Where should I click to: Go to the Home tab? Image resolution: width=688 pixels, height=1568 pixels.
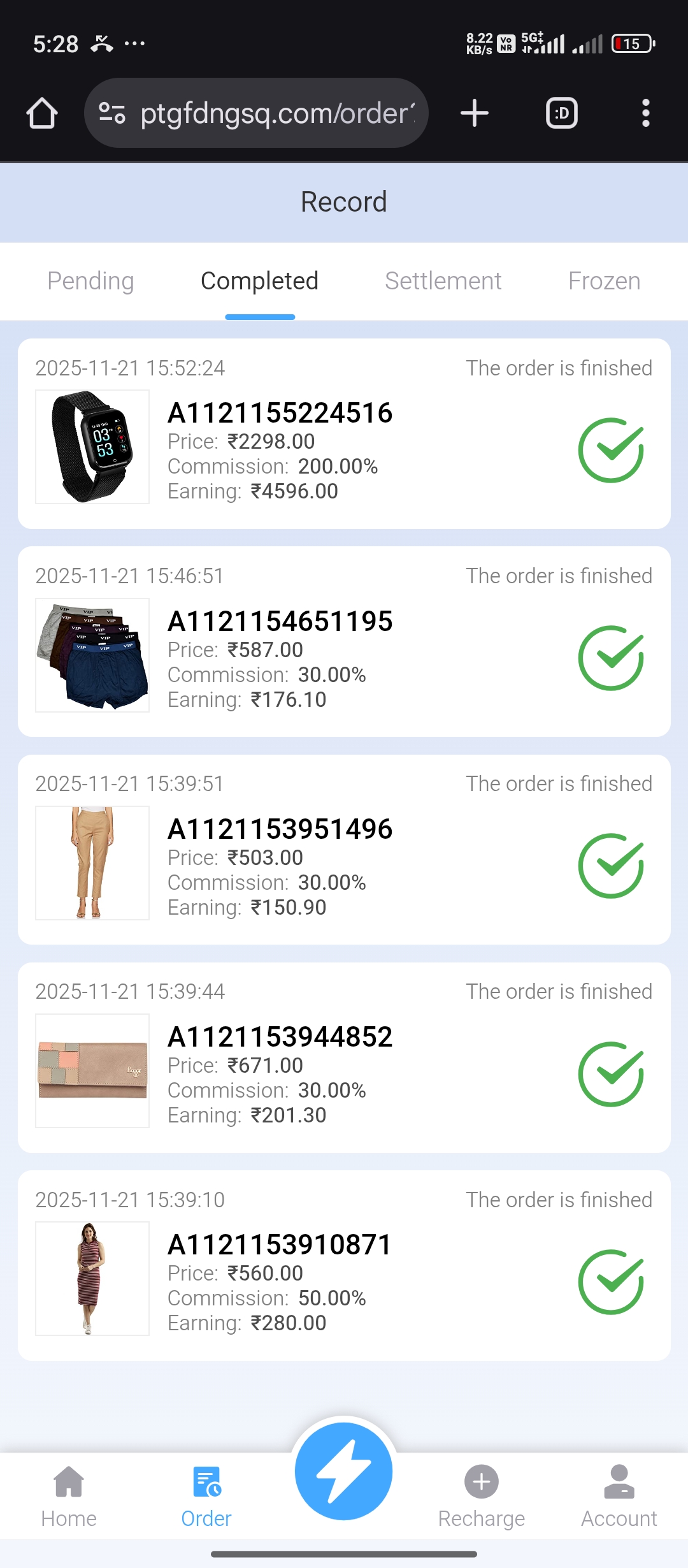[69, 1495]
